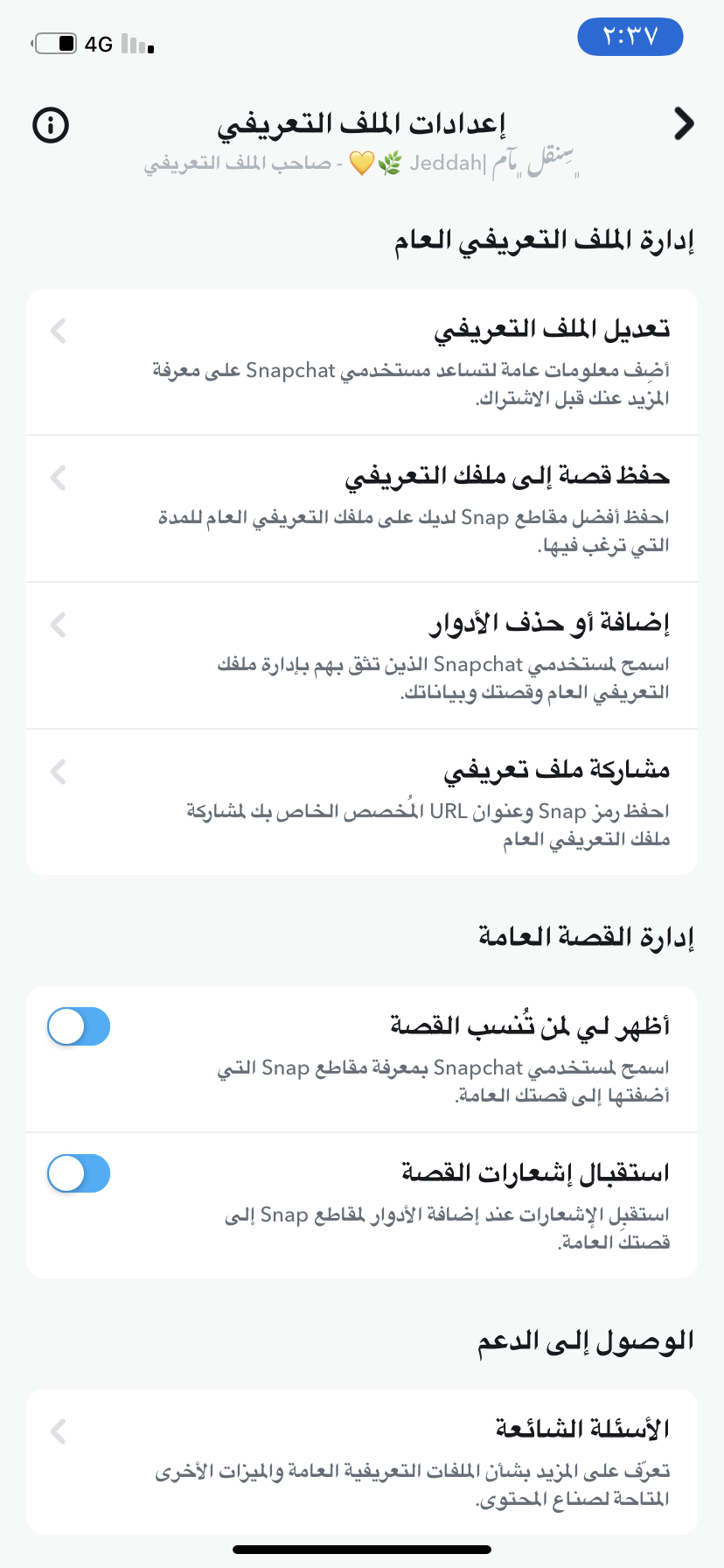Open the info icon in header
Screen dimensions: 724x1568
(51, 125)
